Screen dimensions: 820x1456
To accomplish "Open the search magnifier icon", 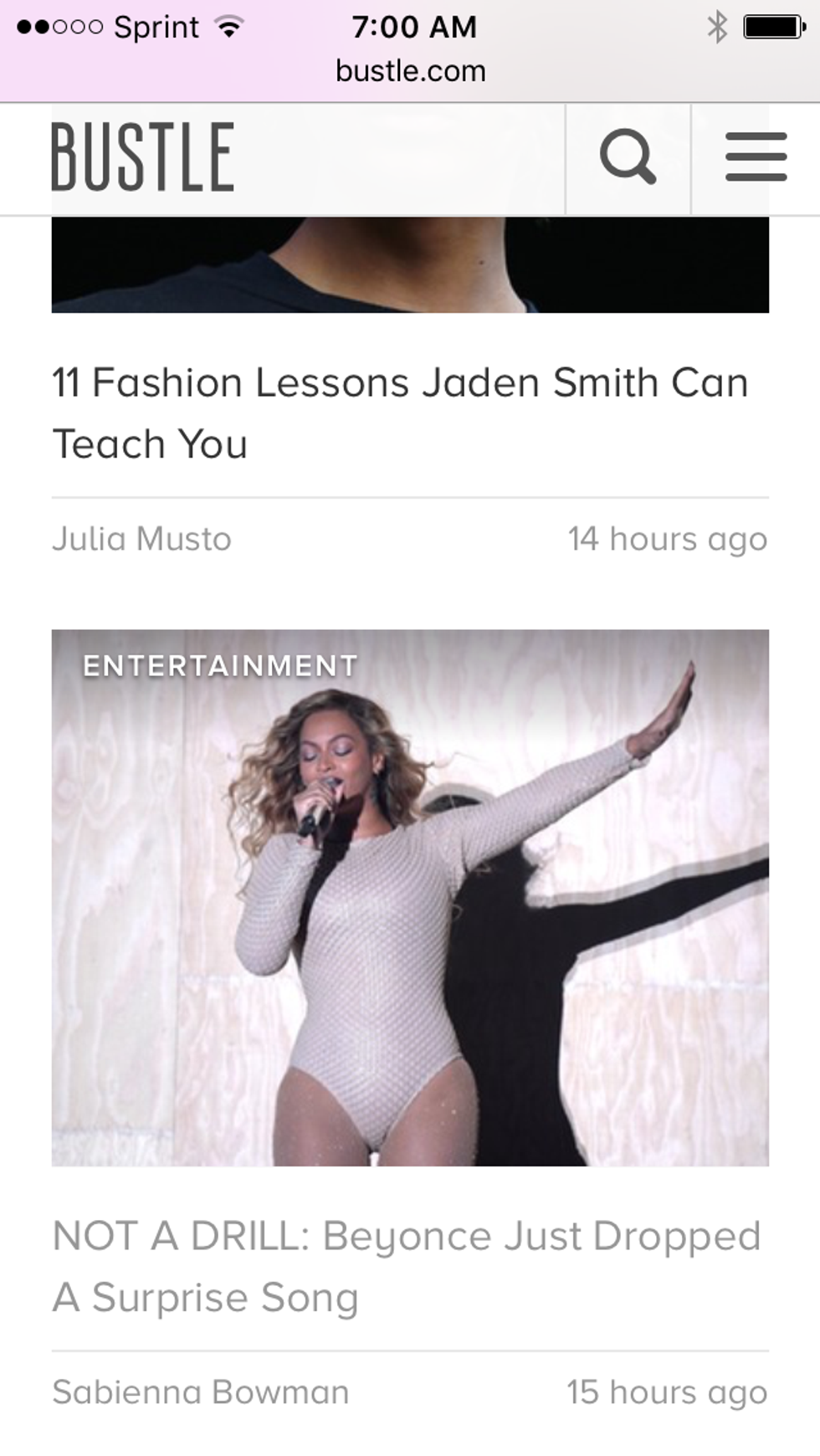I will point(628,157).
